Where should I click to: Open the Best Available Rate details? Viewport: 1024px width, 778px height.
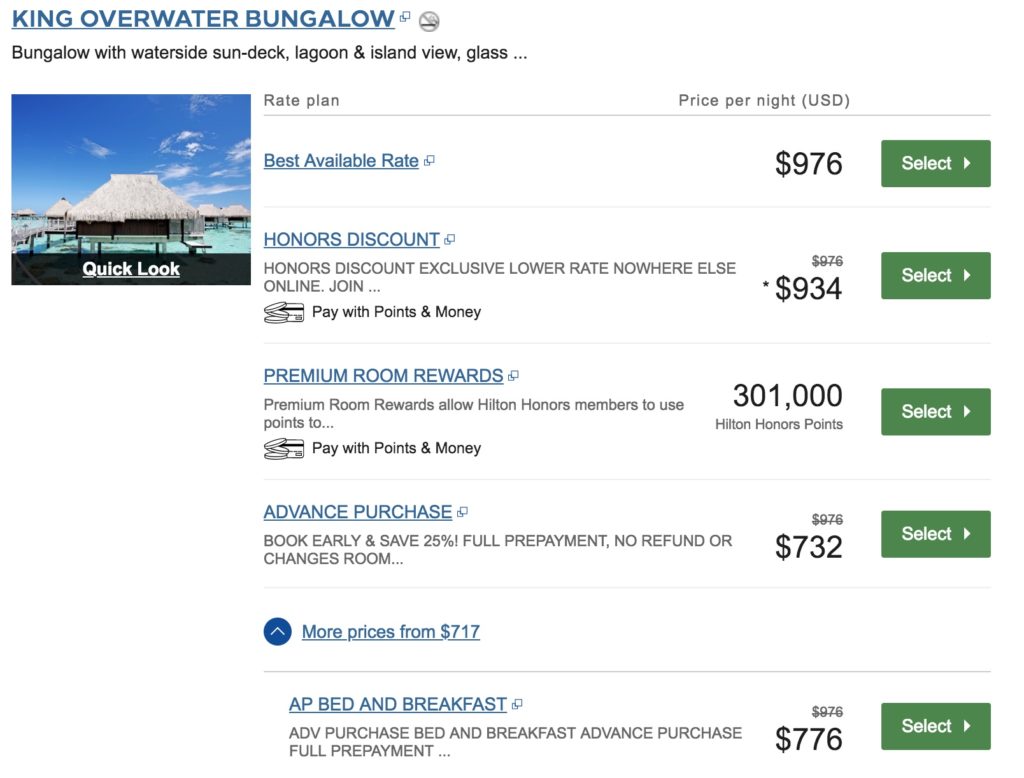click(x=341, y=161)
